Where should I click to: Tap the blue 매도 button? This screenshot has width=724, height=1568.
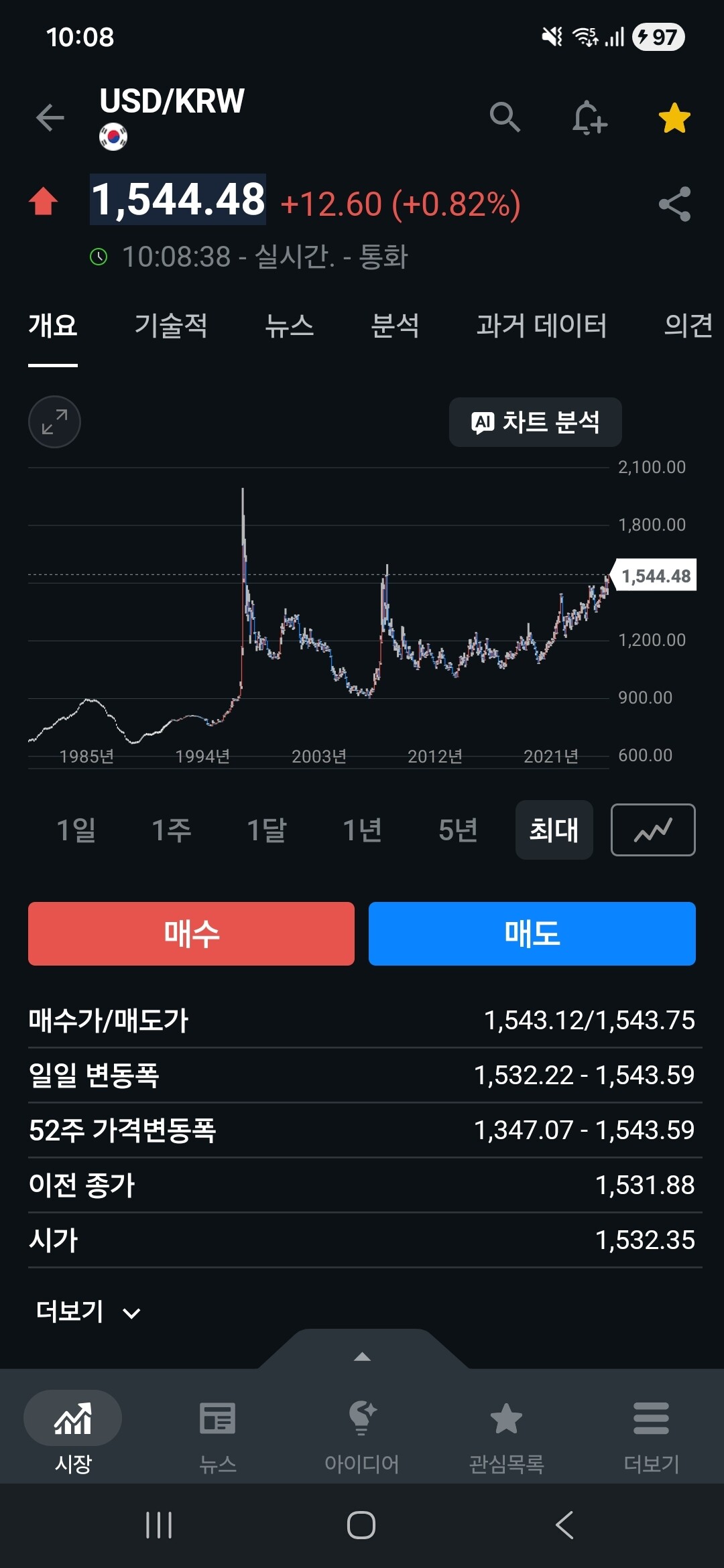click(532, 933)
